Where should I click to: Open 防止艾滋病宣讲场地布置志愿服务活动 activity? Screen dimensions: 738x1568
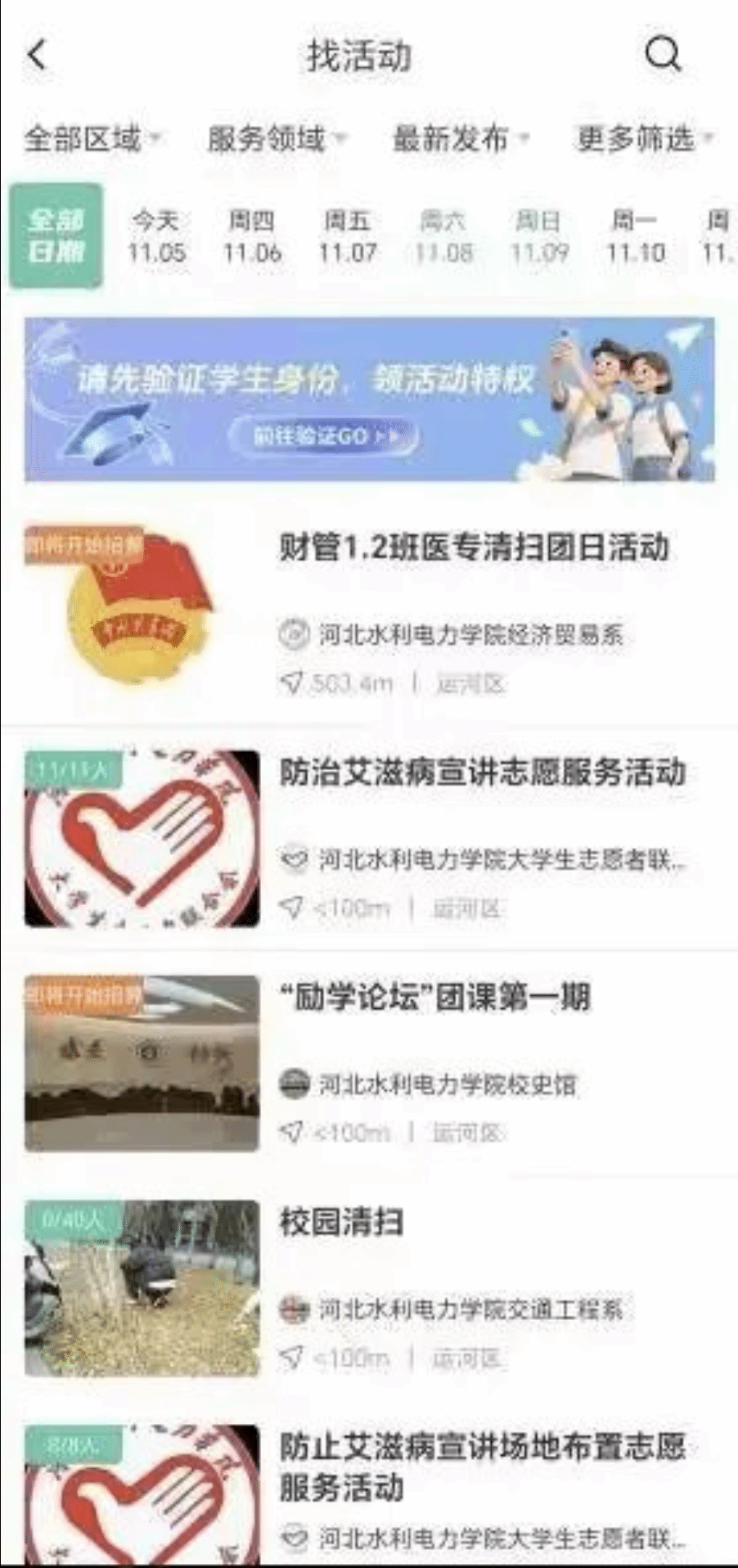click(x=482, y=1465)
